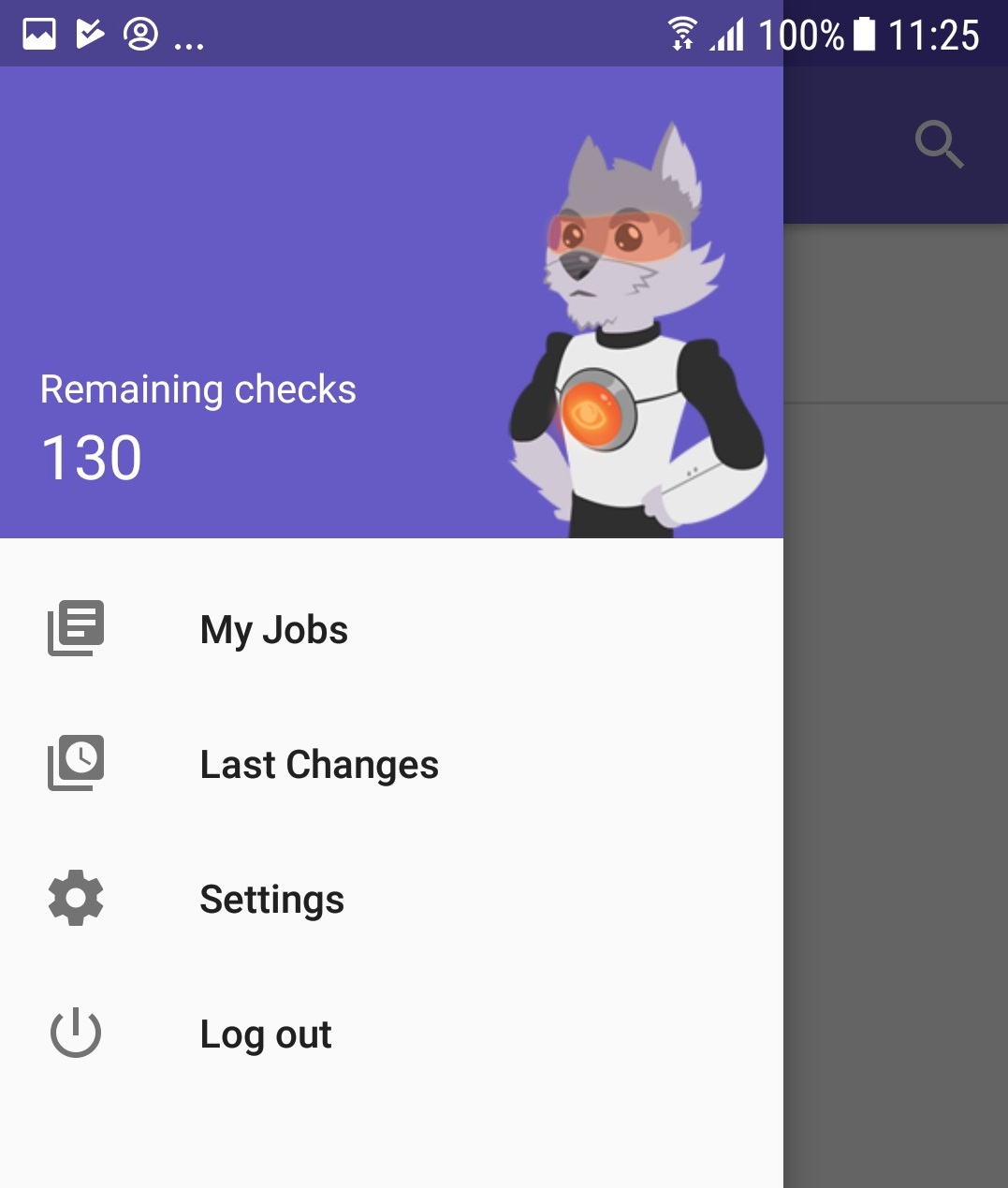The height and width of the screenshot is (1188, 1008).
Task: Open My Jobs from the drawer
Action: (273, 630)
